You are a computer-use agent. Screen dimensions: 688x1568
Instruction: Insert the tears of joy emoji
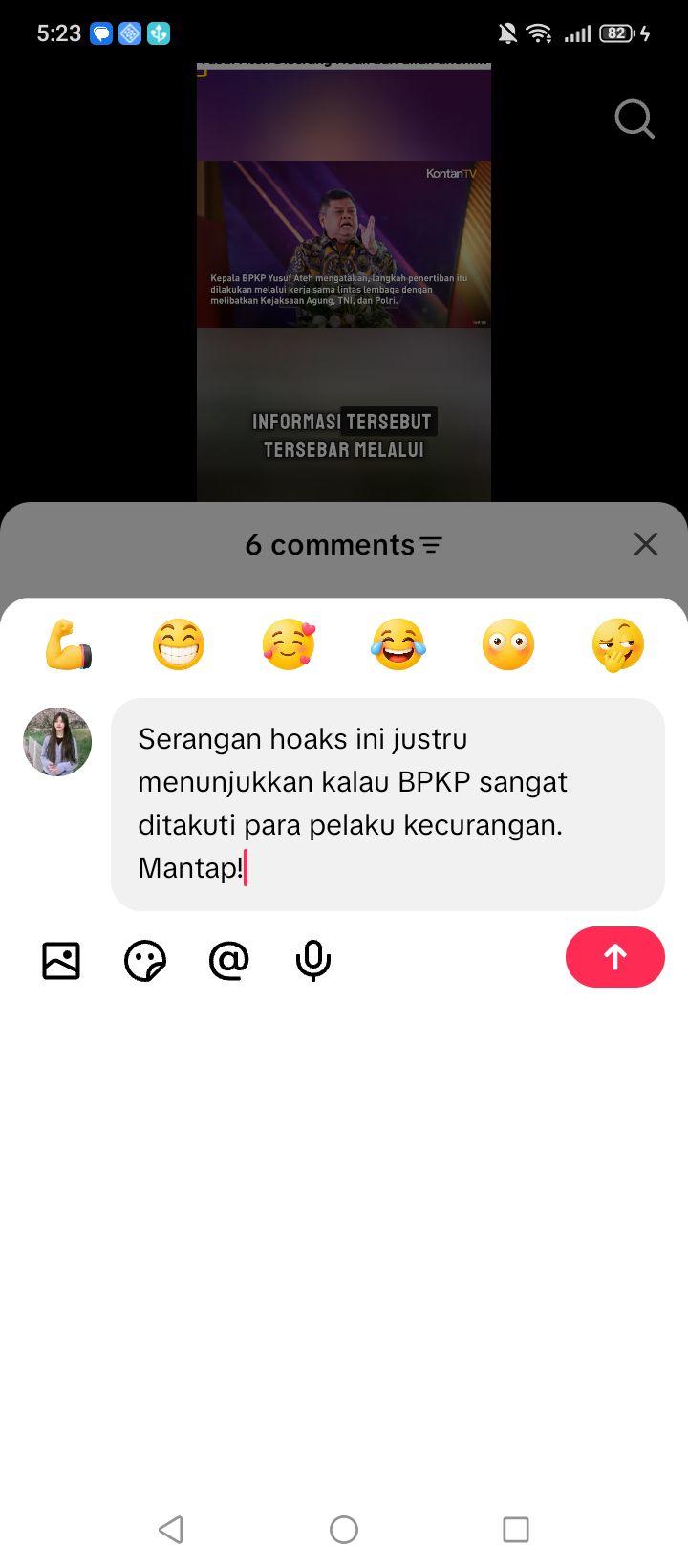pyautogui.click(x=398, y=644)
